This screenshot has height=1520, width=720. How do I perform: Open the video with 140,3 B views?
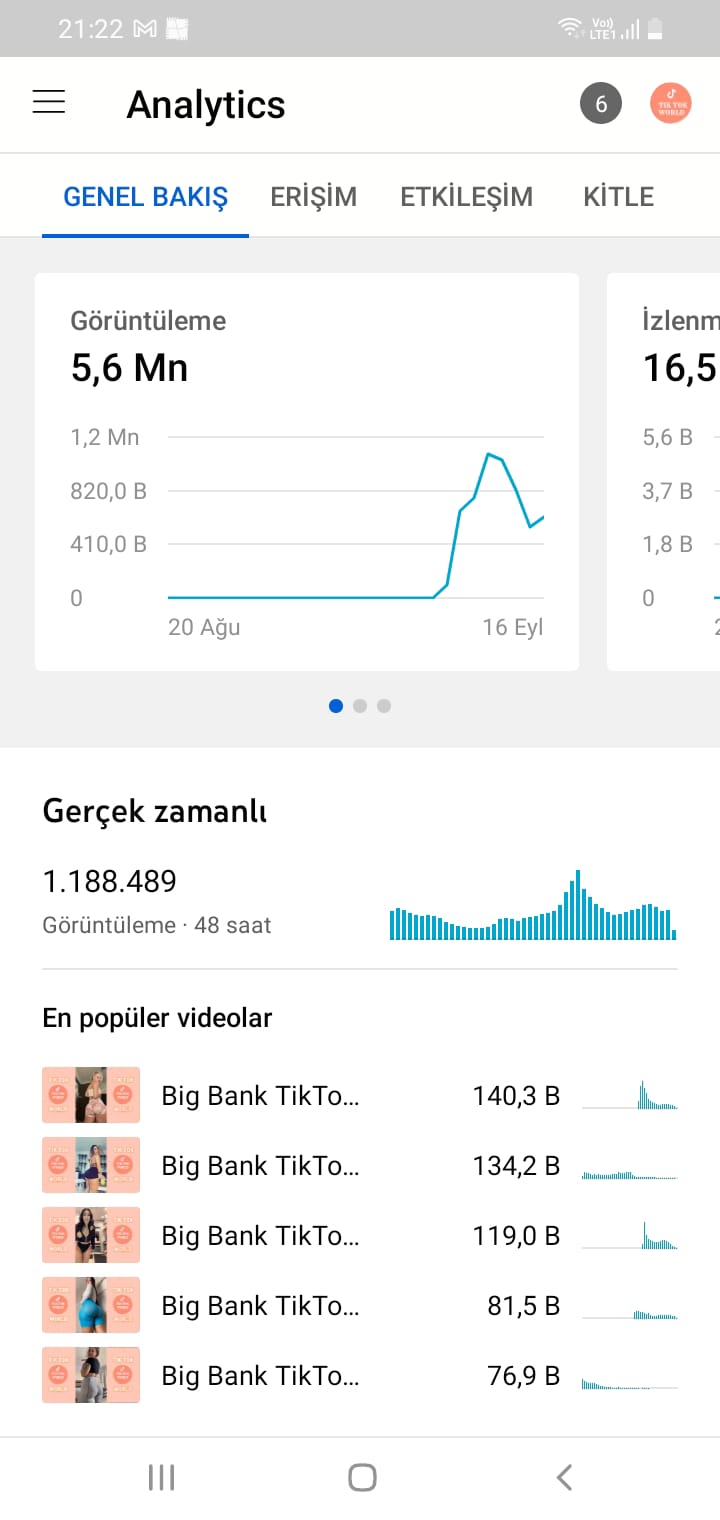click(360, 1095)
